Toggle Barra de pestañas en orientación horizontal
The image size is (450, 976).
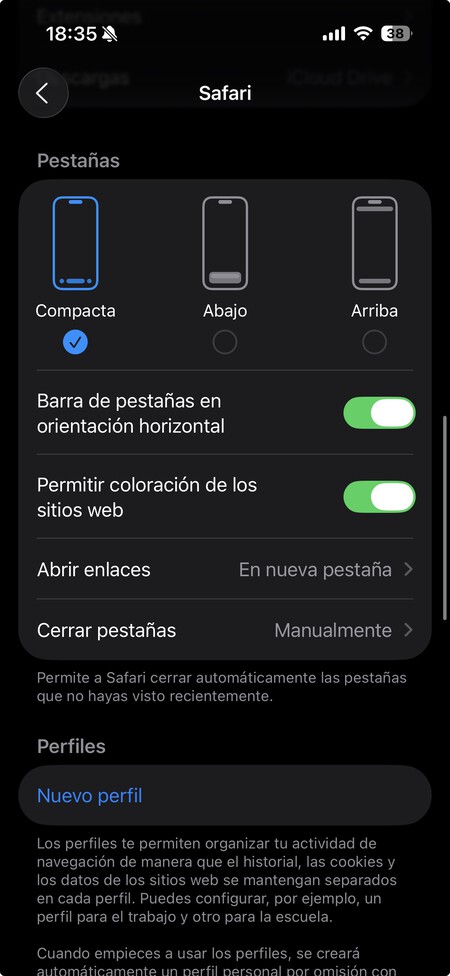(x=379, y=413)
